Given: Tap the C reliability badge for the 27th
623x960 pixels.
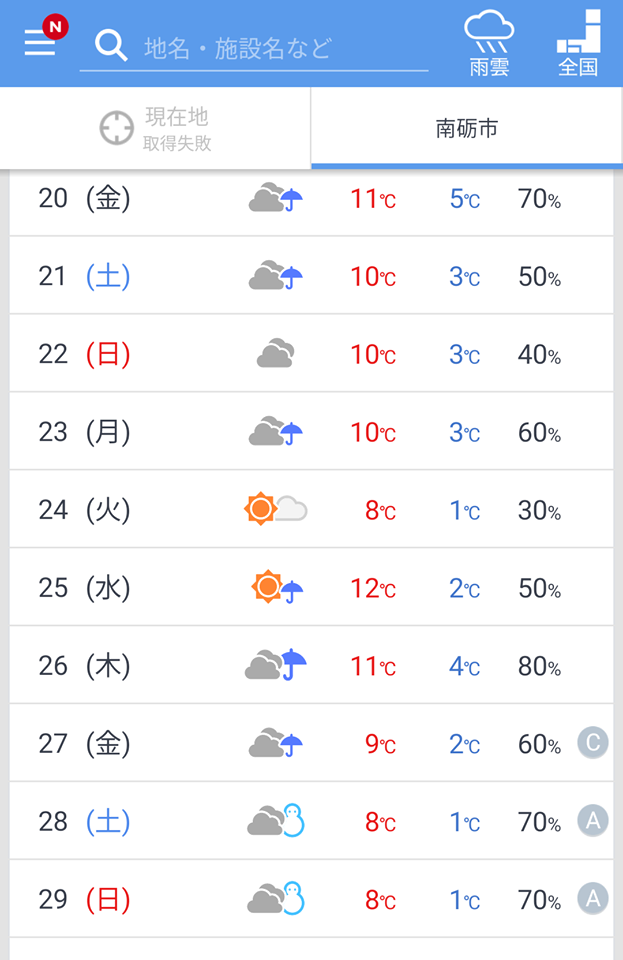Looking at the screenshot, I should coord(592,743).
